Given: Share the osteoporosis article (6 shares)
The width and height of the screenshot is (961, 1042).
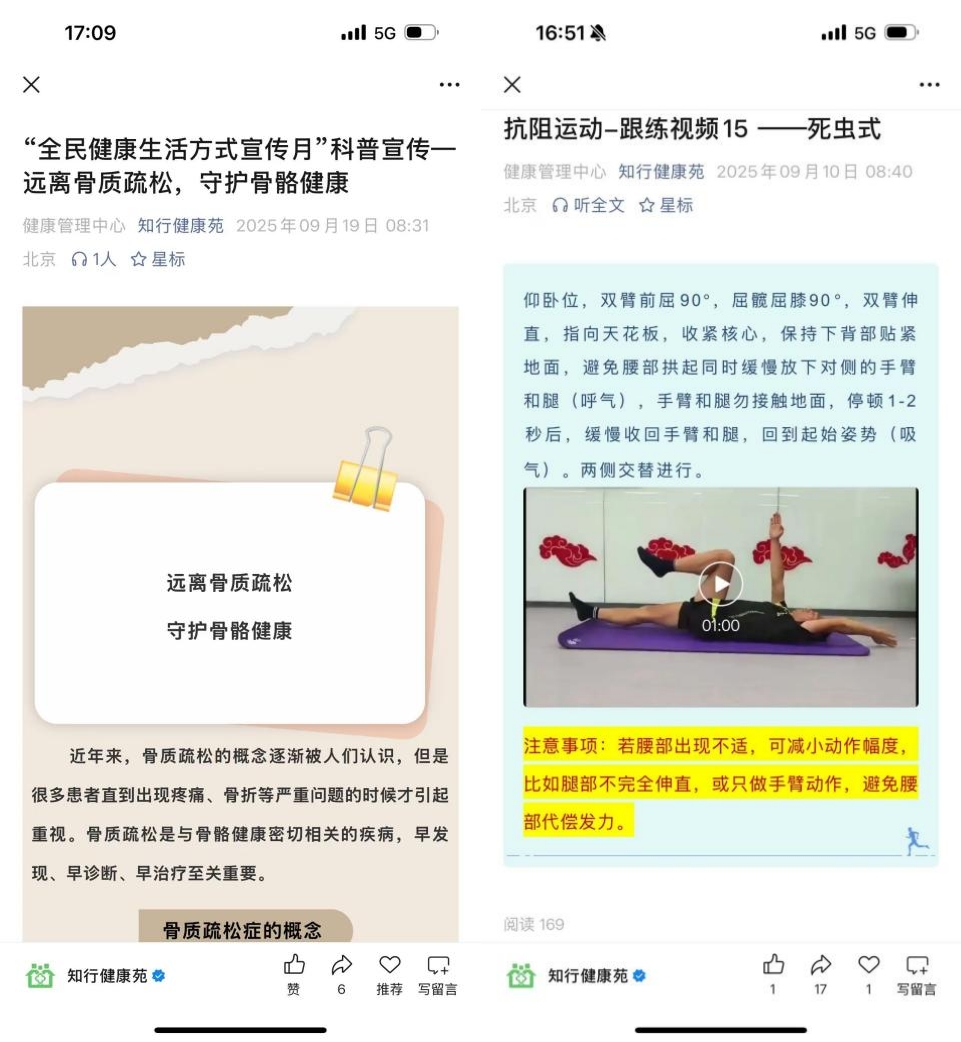Looking at the screenshot, I should pyautogui.click(x=342, y=973).
